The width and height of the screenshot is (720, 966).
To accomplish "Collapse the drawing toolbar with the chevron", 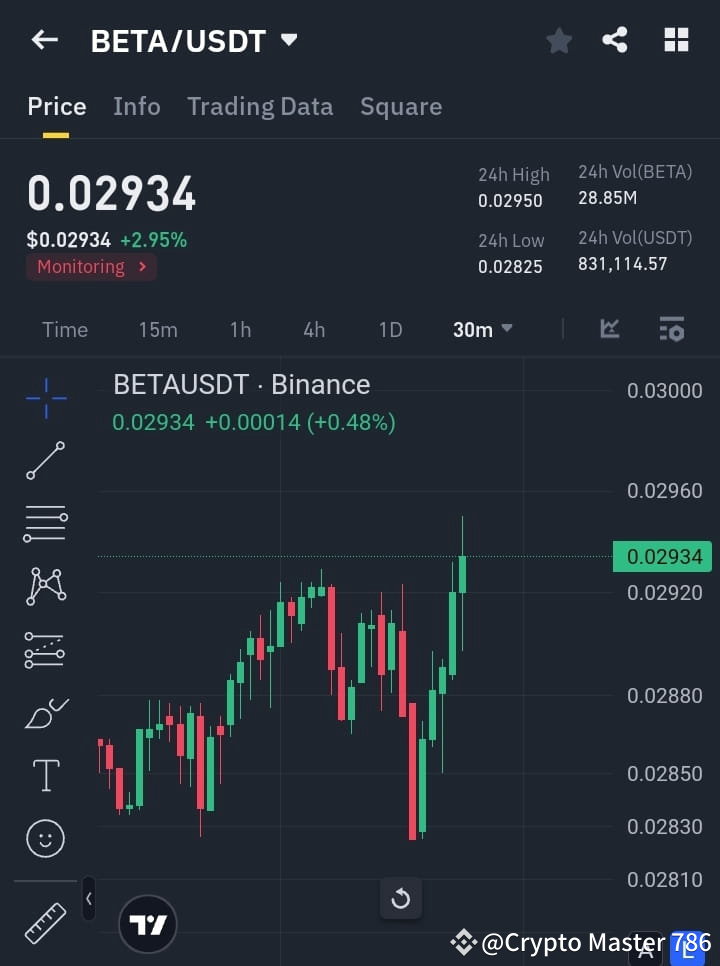I will 88,898.
